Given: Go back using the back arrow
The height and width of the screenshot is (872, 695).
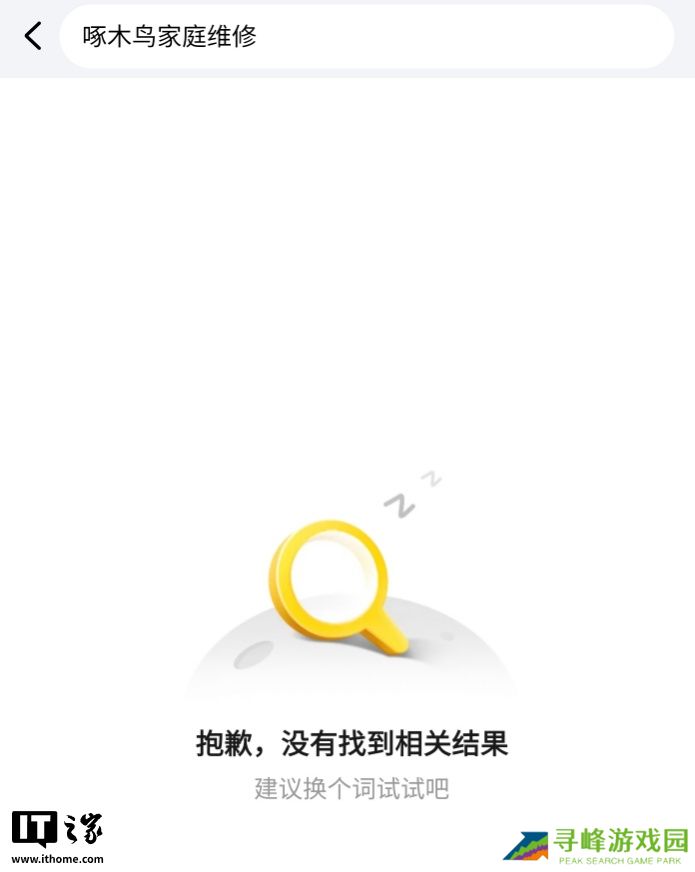Looking at the screenshot, I should [33, 37].
